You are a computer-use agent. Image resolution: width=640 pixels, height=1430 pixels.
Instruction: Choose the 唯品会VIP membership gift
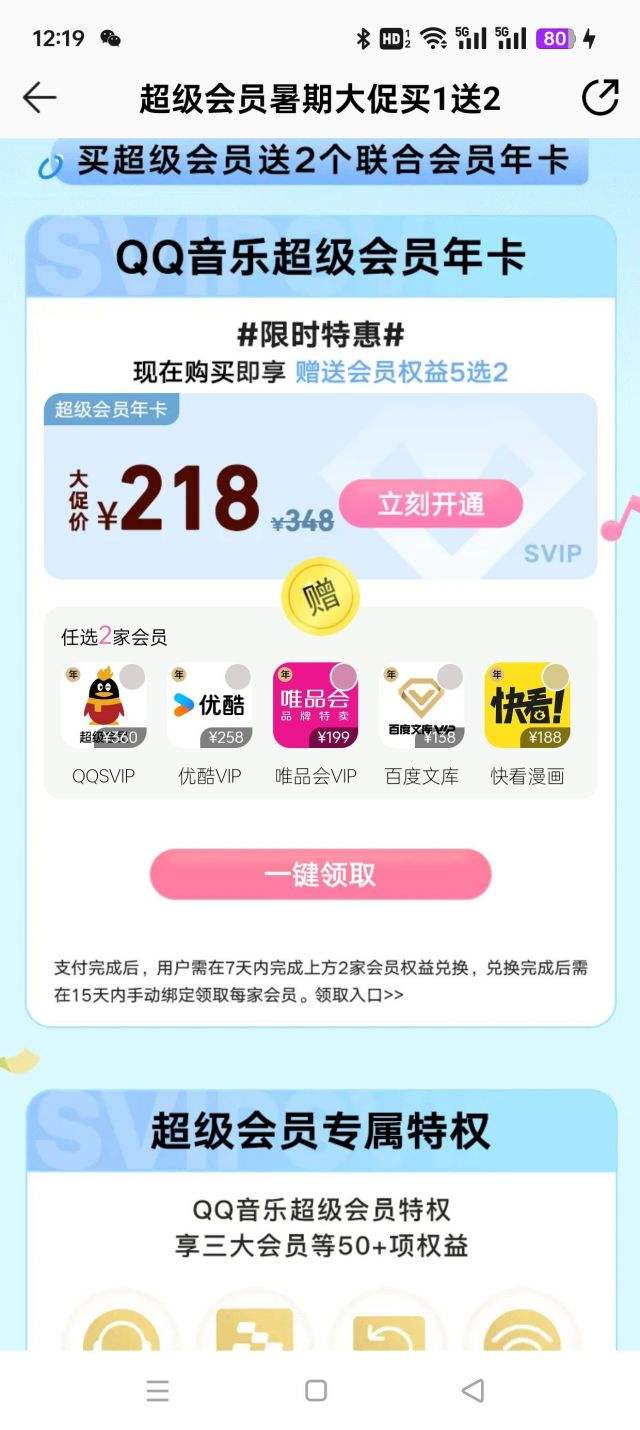click(x=315, y=706)
